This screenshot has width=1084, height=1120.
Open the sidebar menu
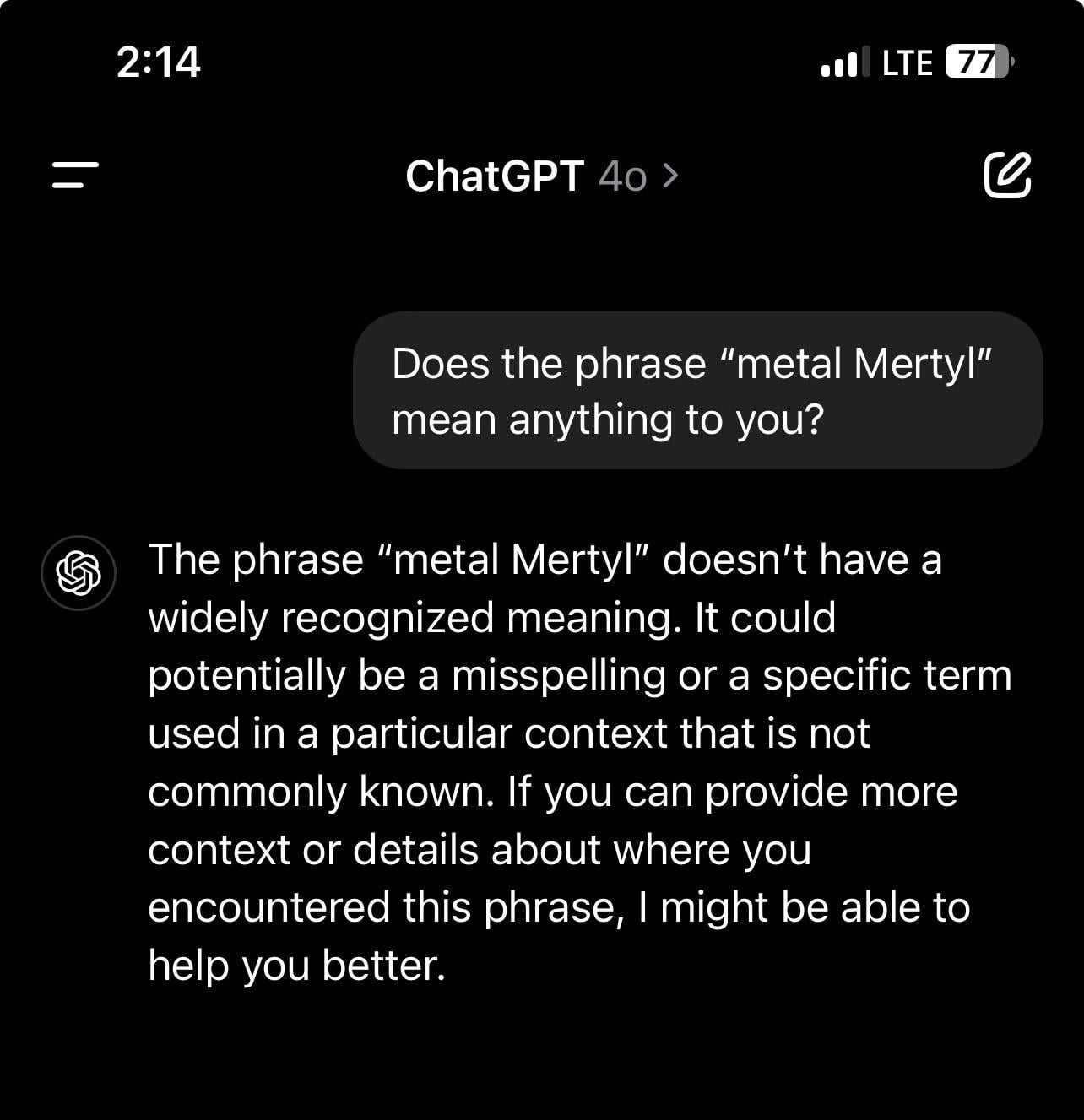[75, 176]
